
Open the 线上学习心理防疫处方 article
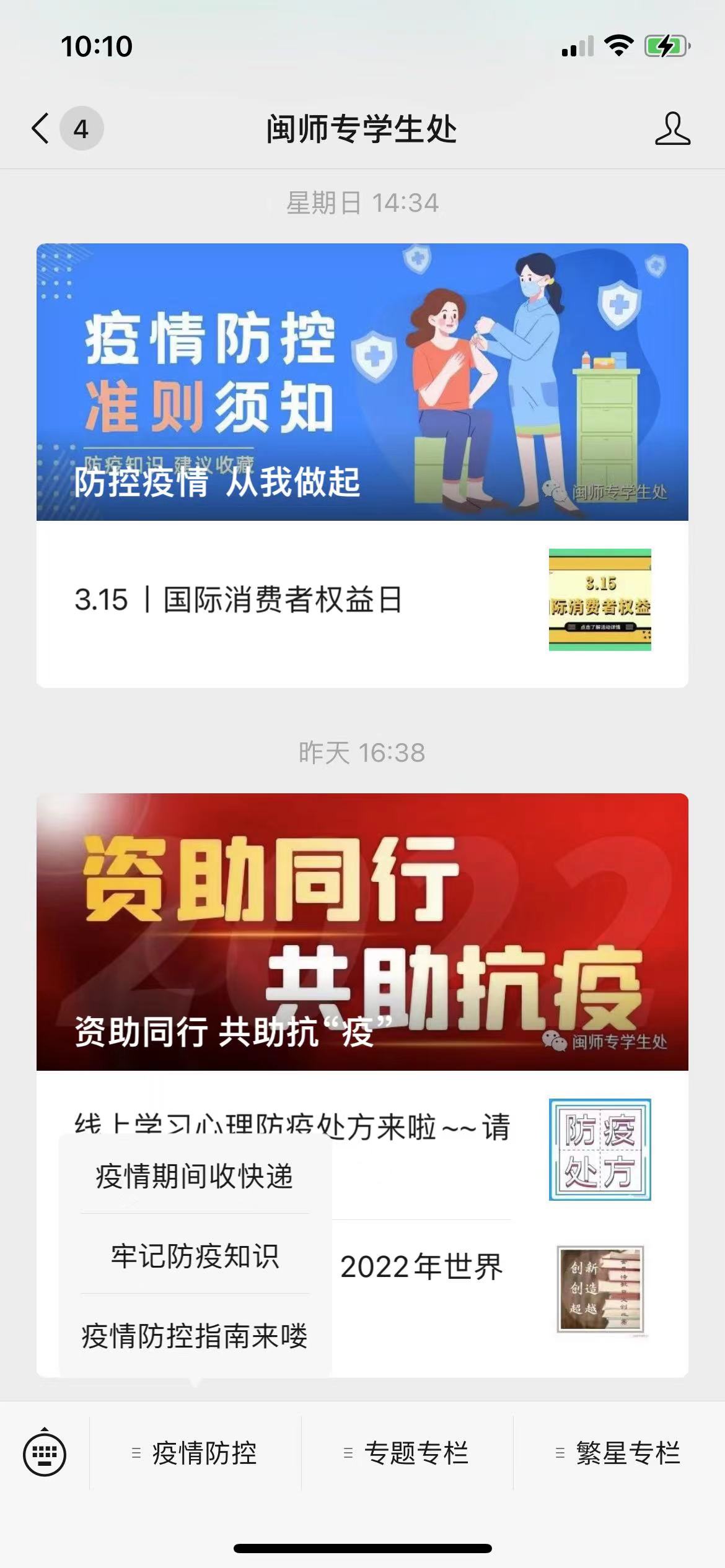coord(421,1128)
